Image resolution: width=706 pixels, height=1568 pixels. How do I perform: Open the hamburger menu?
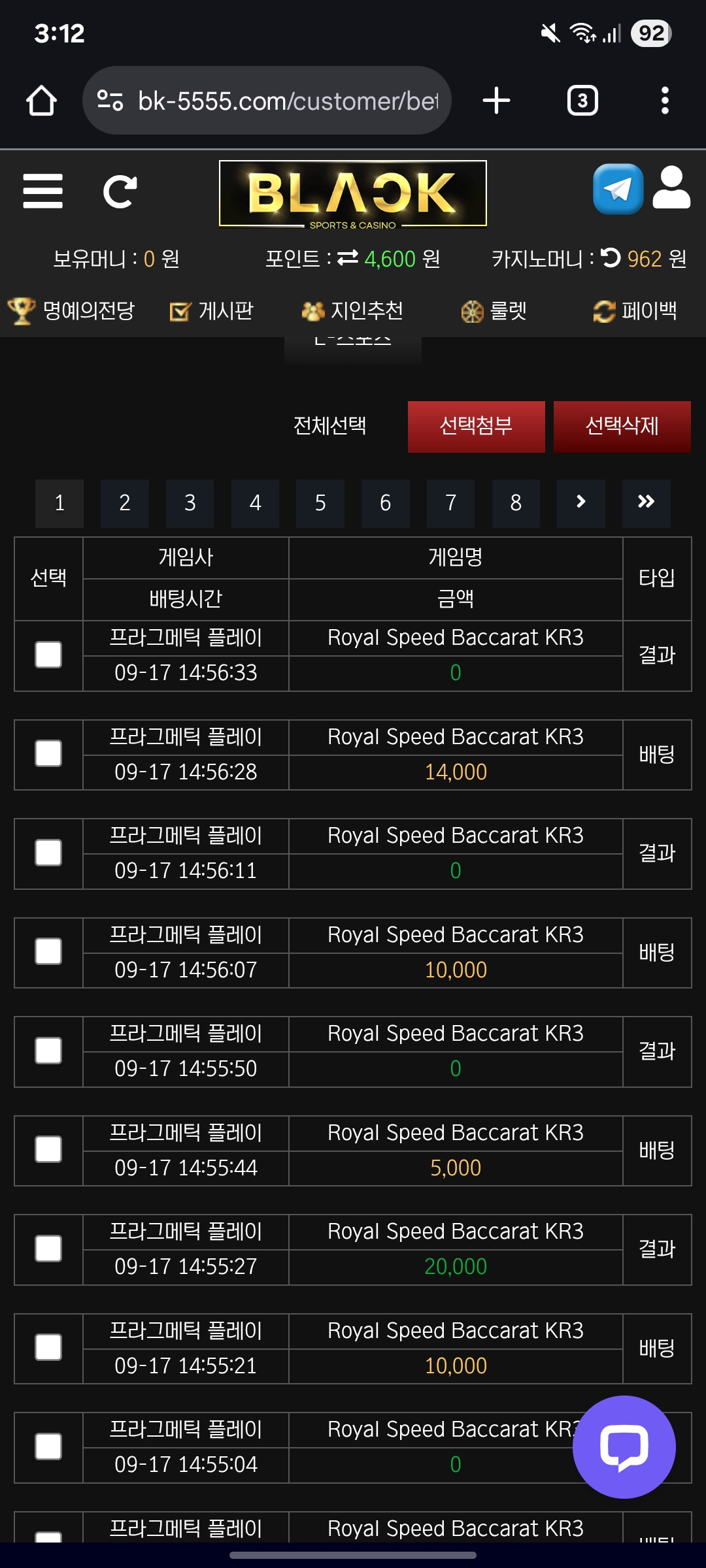pos(42,191)
